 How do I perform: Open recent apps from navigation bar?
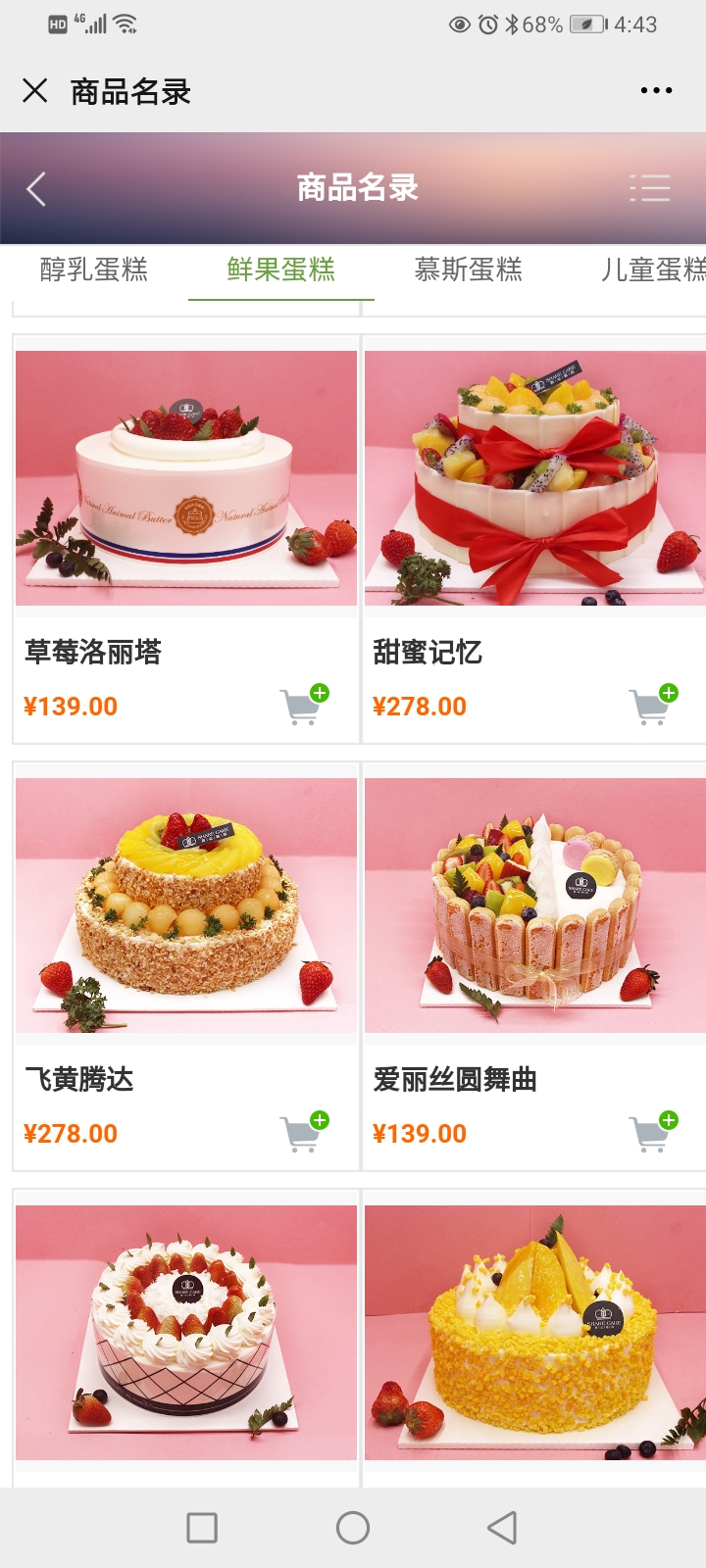tap(202, 1527)
